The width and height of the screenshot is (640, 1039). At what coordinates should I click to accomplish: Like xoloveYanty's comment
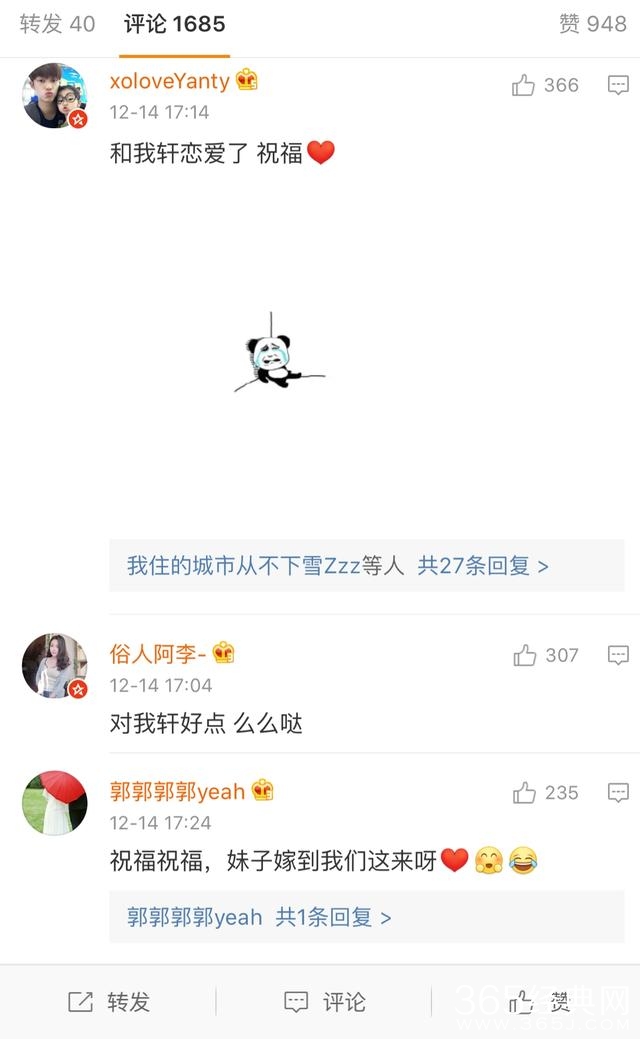(x=525, y=86)
